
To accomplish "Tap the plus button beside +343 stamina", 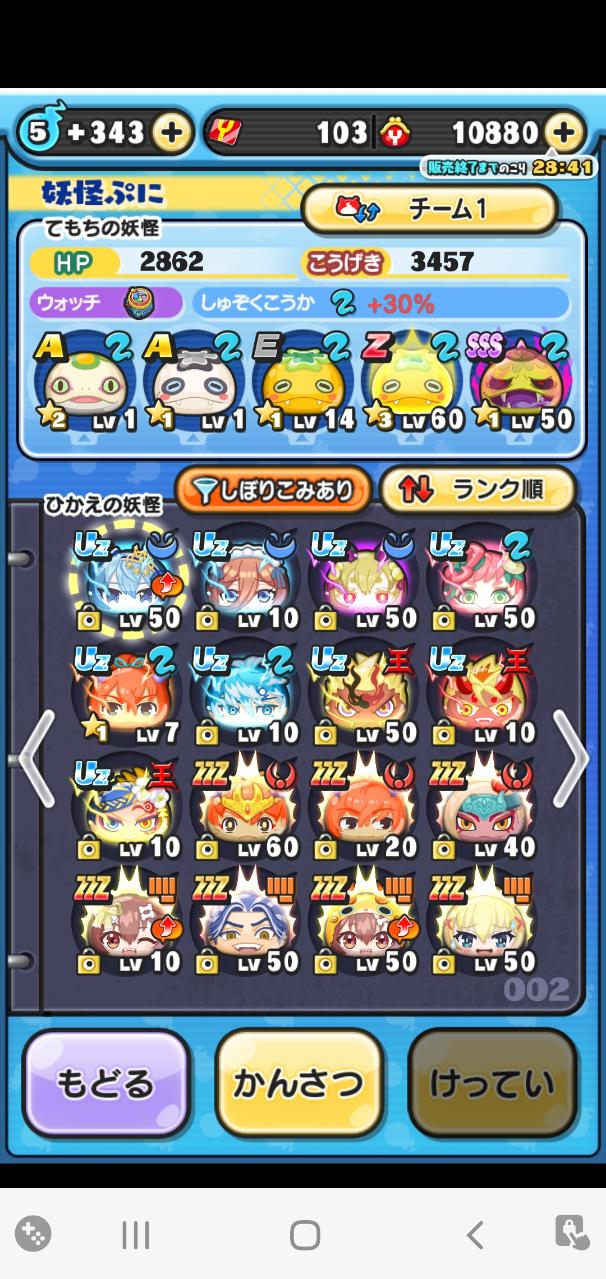I will tap(172, 133).
